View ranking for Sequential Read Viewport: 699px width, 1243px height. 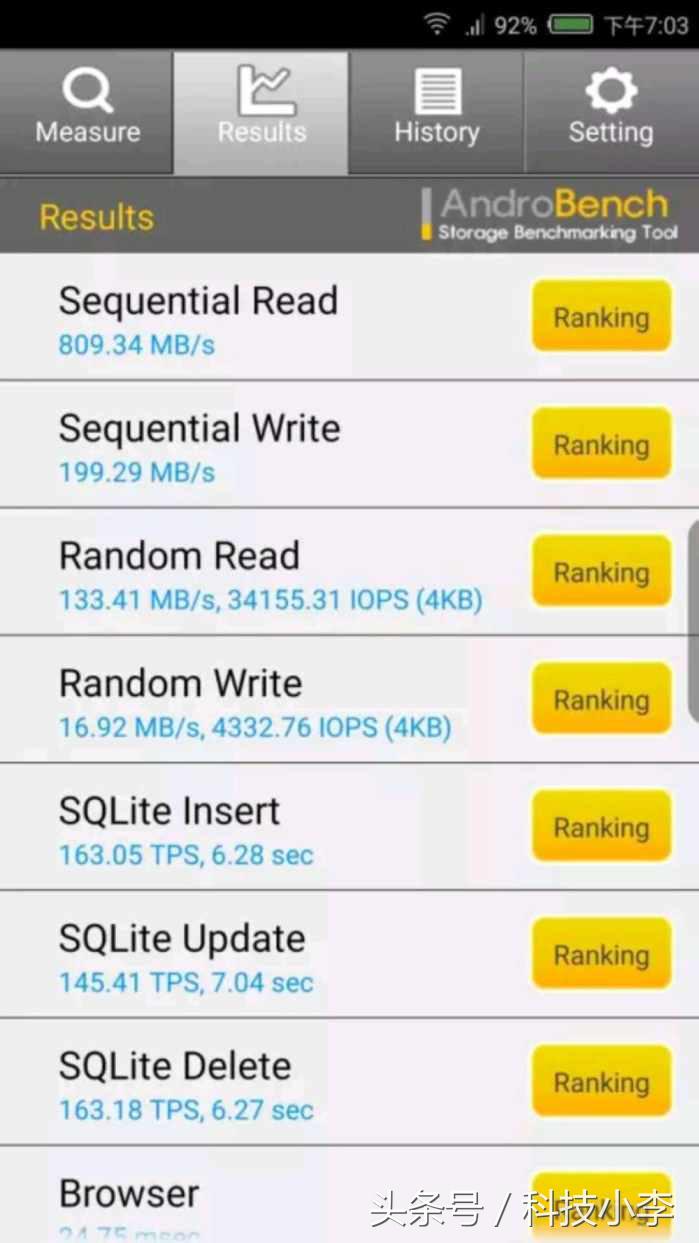pyautogui.click(x=601, y=317)
